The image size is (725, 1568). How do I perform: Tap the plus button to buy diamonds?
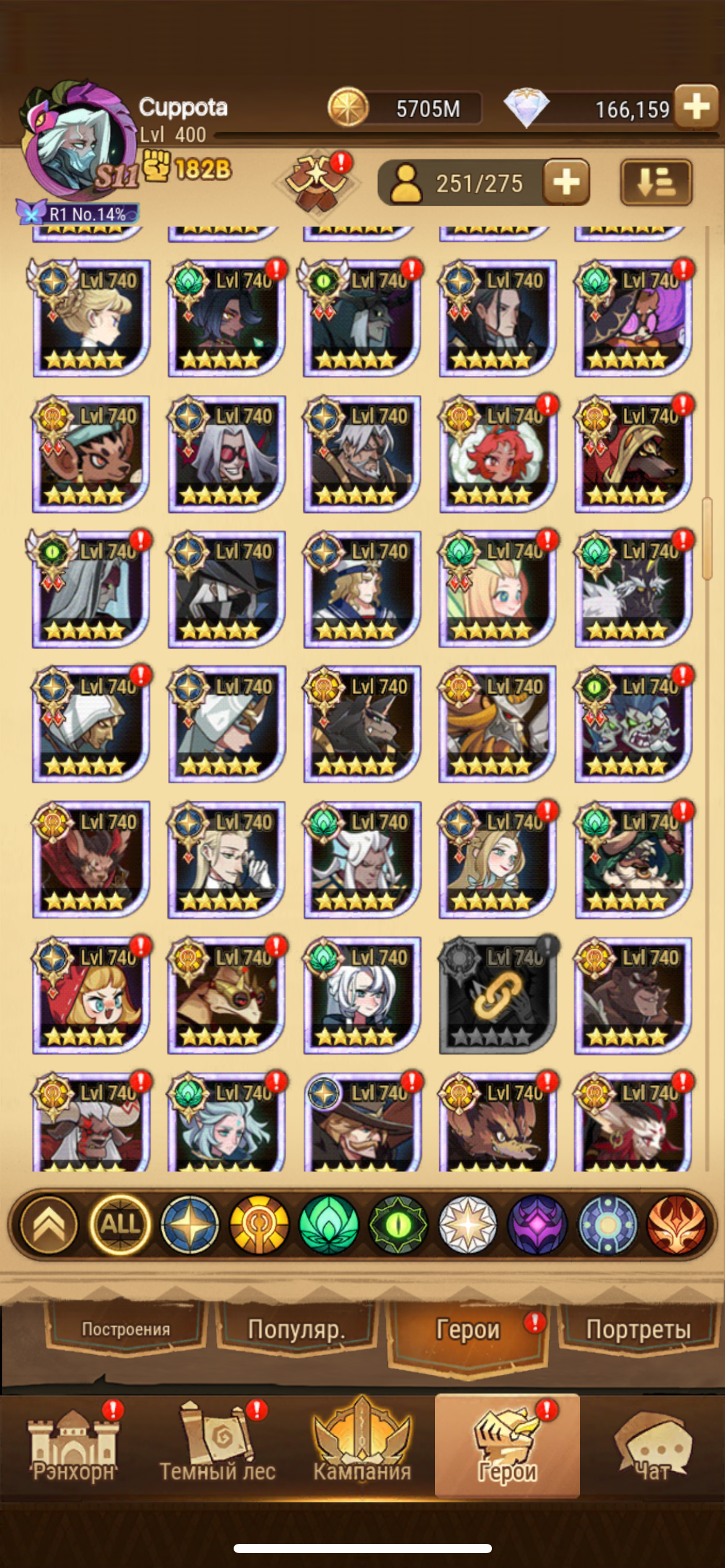(x=696, y=107)
